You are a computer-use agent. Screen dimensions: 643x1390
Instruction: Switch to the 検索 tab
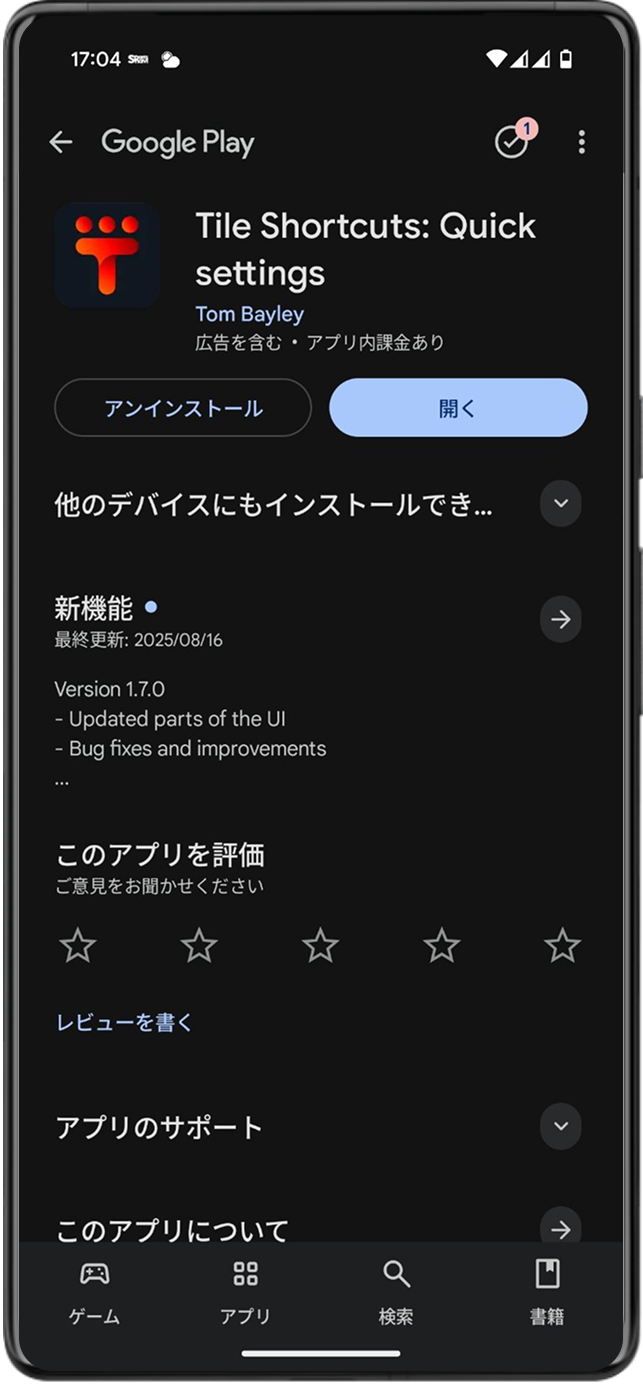[396, 1290]
